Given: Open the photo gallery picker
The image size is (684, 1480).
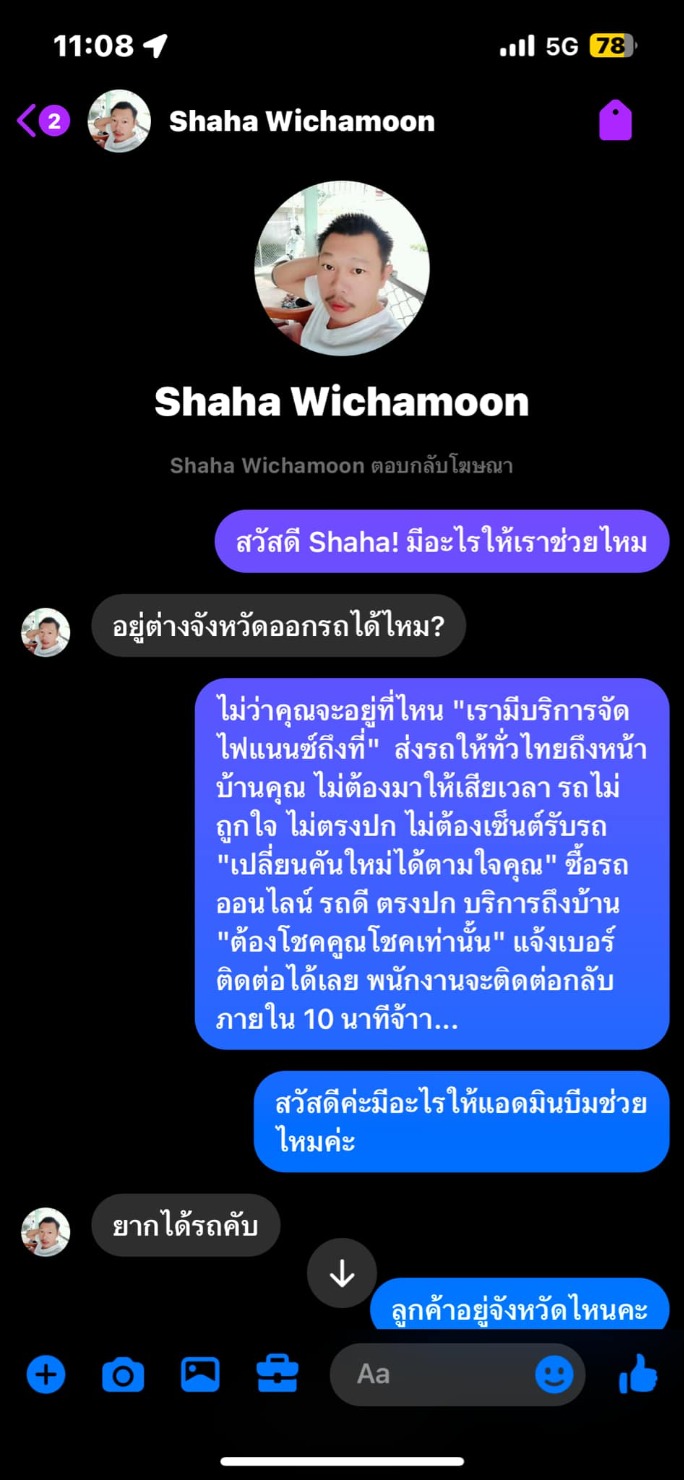Looking at the screenshot, I should pyautogui.click(x=200, y=1374).
